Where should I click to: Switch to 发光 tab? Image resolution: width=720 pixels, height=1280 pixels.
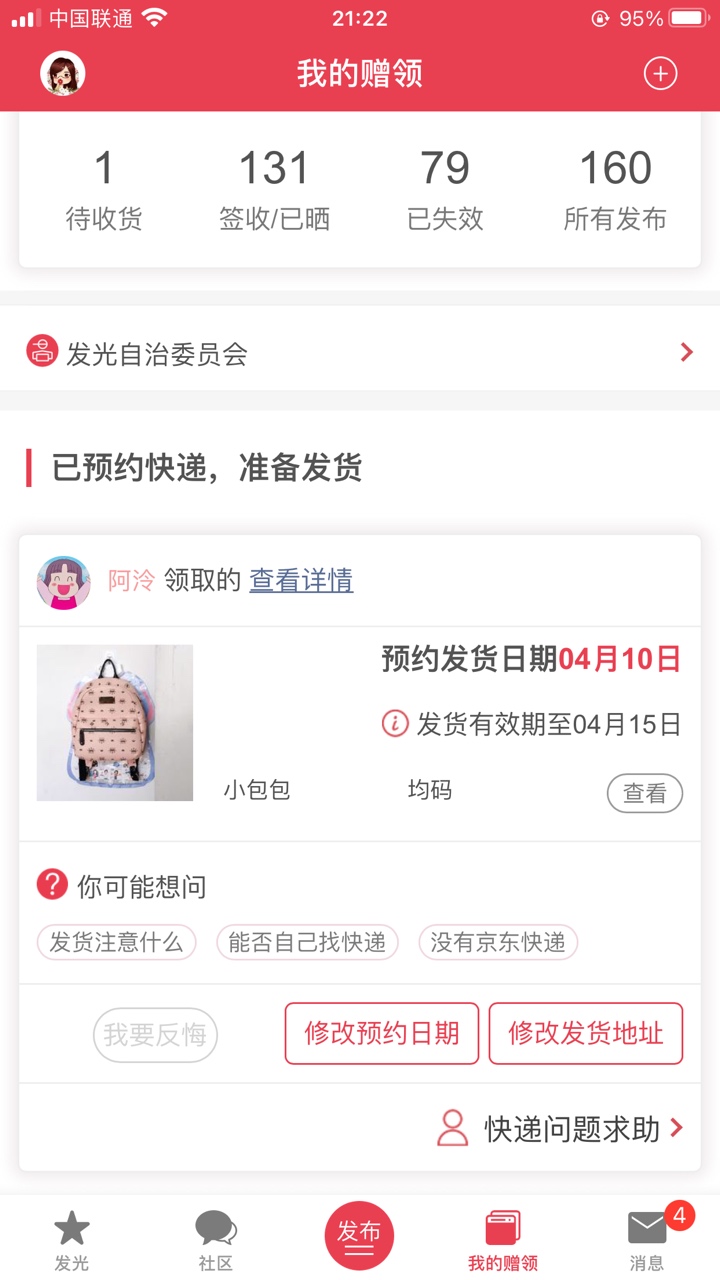tap(72, 1240)
